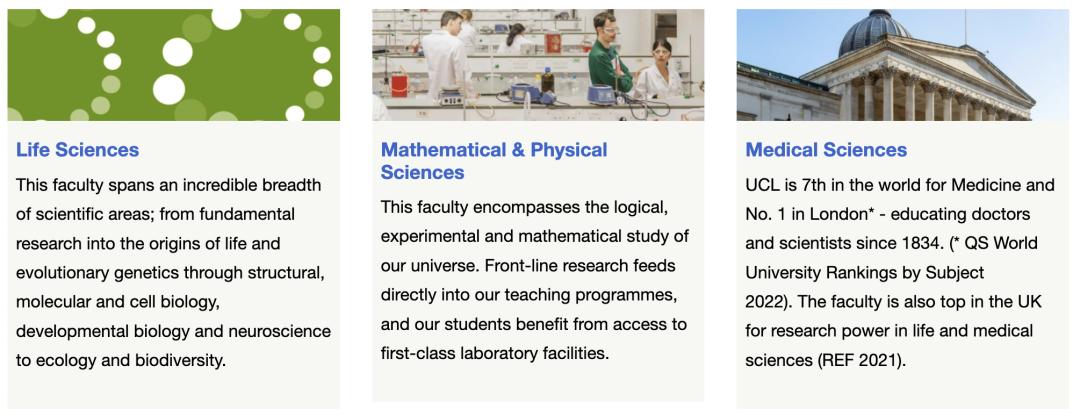Viewport: 1080px width, 416px height.
Task: Tap the UCL portico building photo
Action: (x=902, y=64)
